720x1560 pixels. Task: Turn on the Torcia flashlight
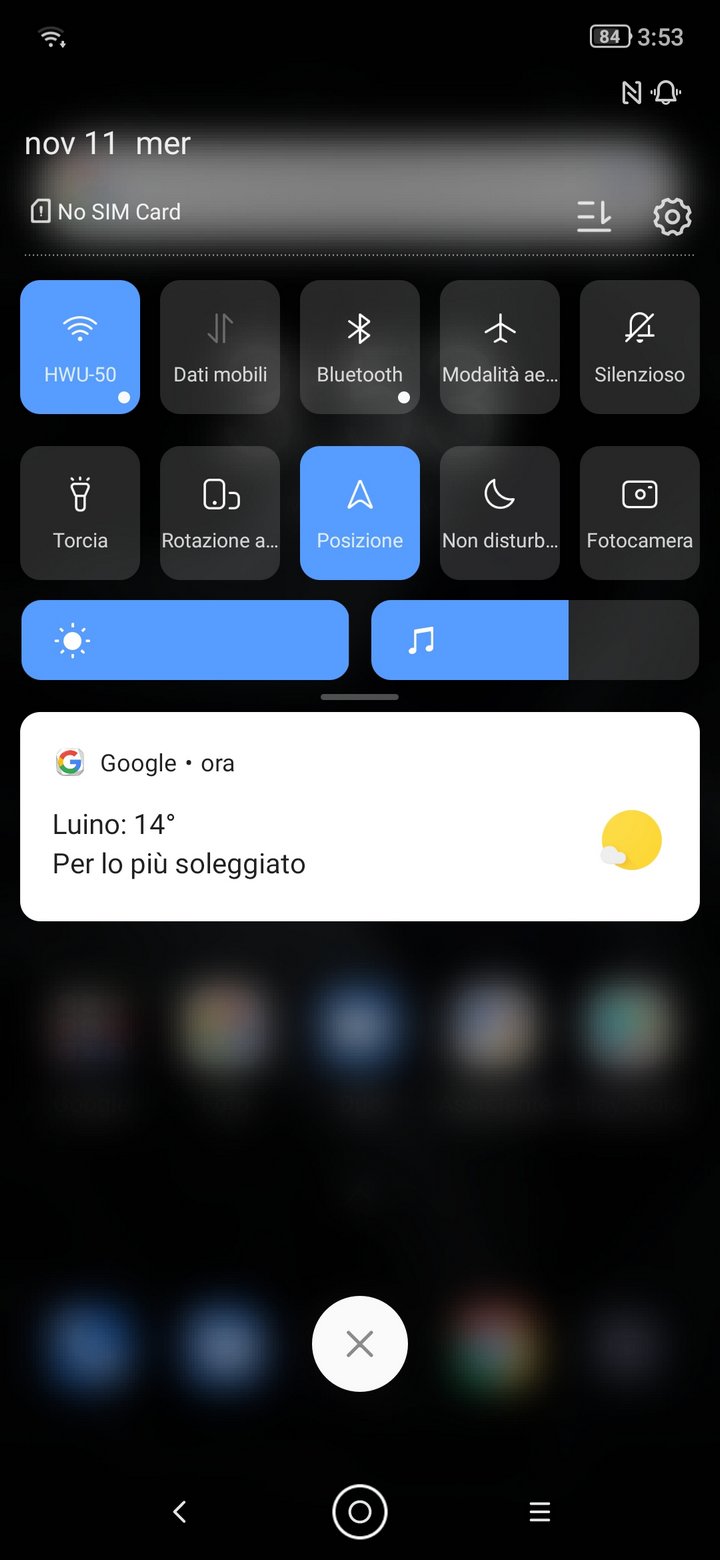(x=80, y=512)
